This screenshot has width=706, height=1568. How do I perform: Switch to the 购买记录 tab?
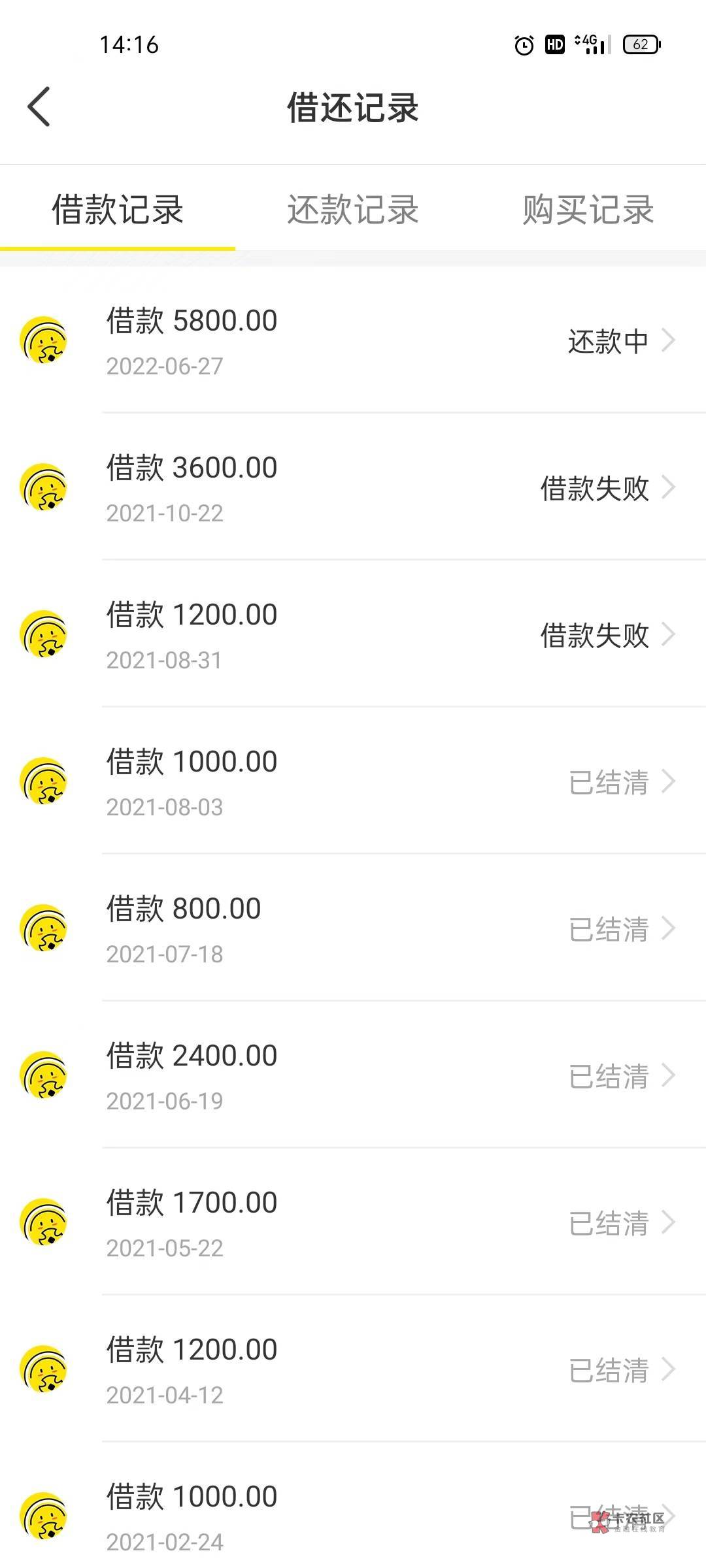click(x=588, y=210)
